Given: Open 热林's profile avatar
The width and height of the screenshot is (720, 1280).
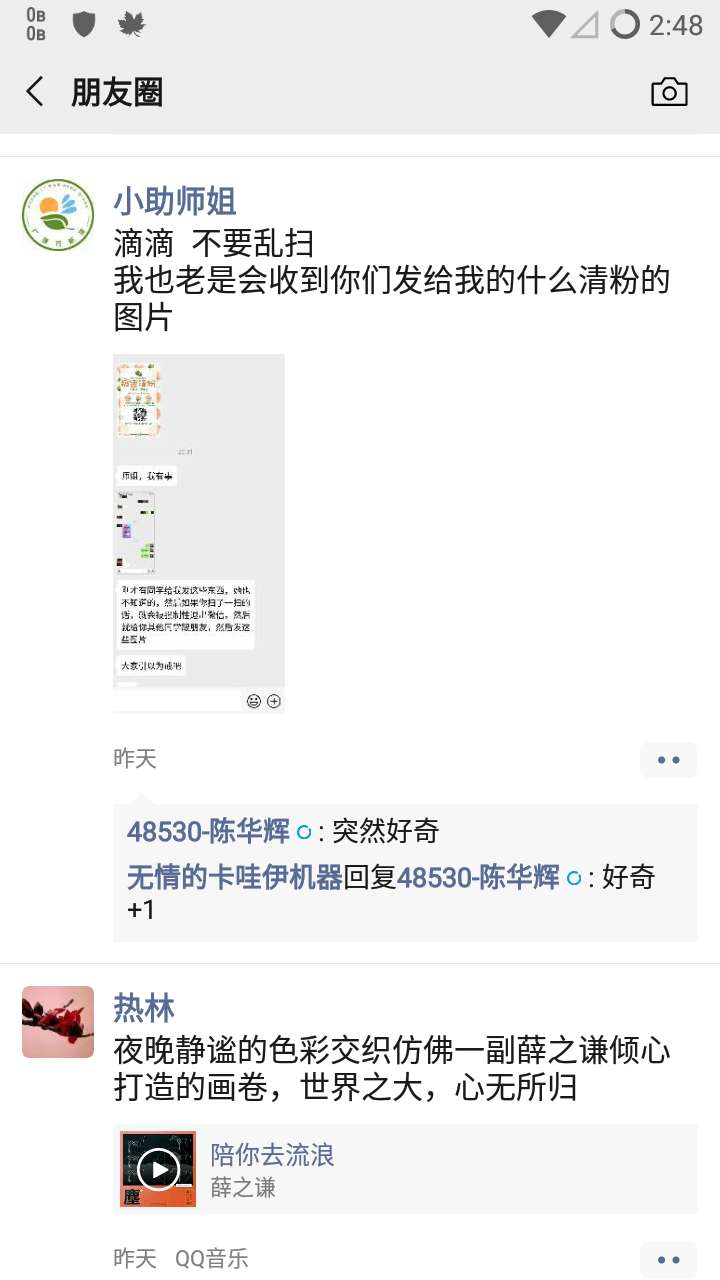Looking at the screenshot, I should pyautogui.click(x=58, y=1022).
